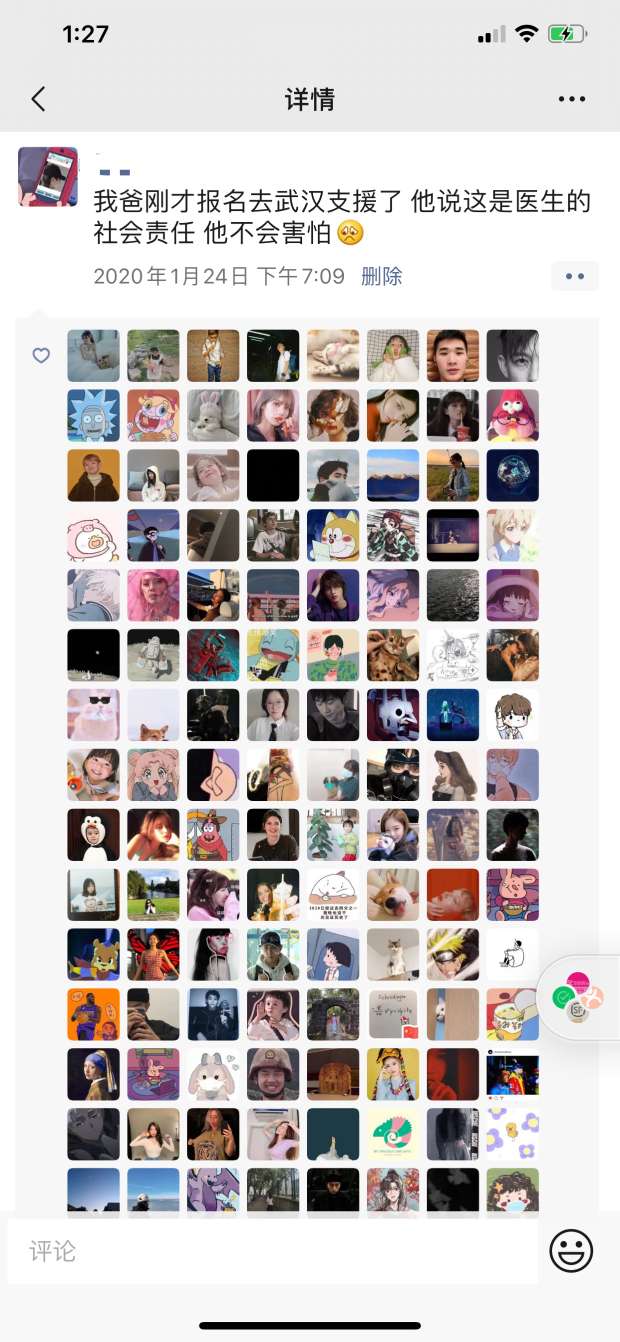
Task: View the liker with Patrick Star avatar
Action: pyautogui.click(x=213, y=835)
